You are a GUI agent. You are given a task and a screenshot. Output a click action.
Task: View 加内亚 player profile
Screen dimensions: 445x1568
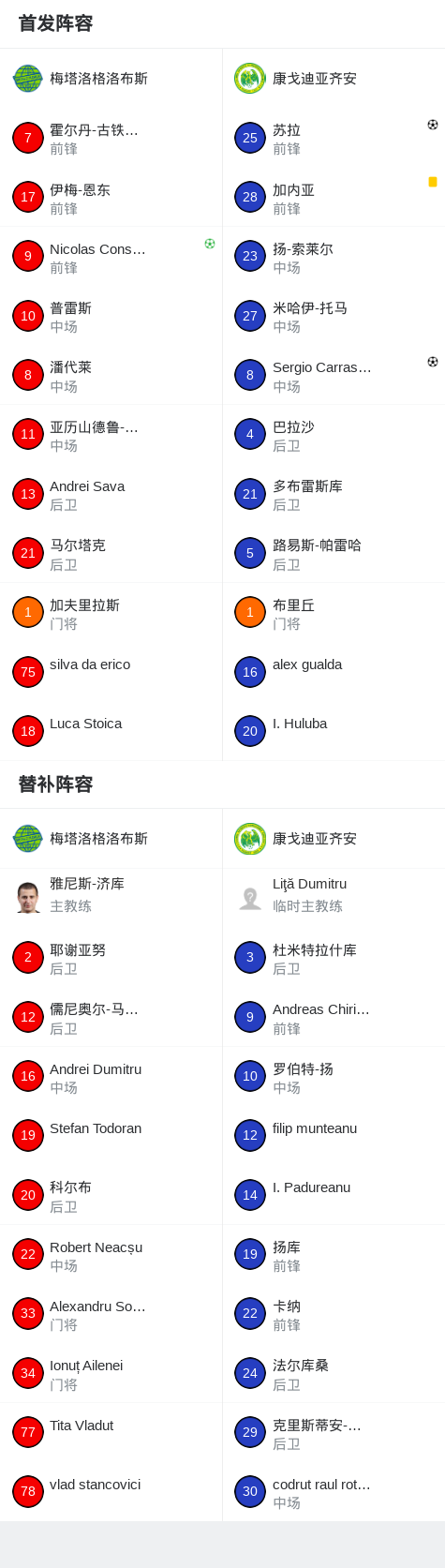click(x=334, y=198)
